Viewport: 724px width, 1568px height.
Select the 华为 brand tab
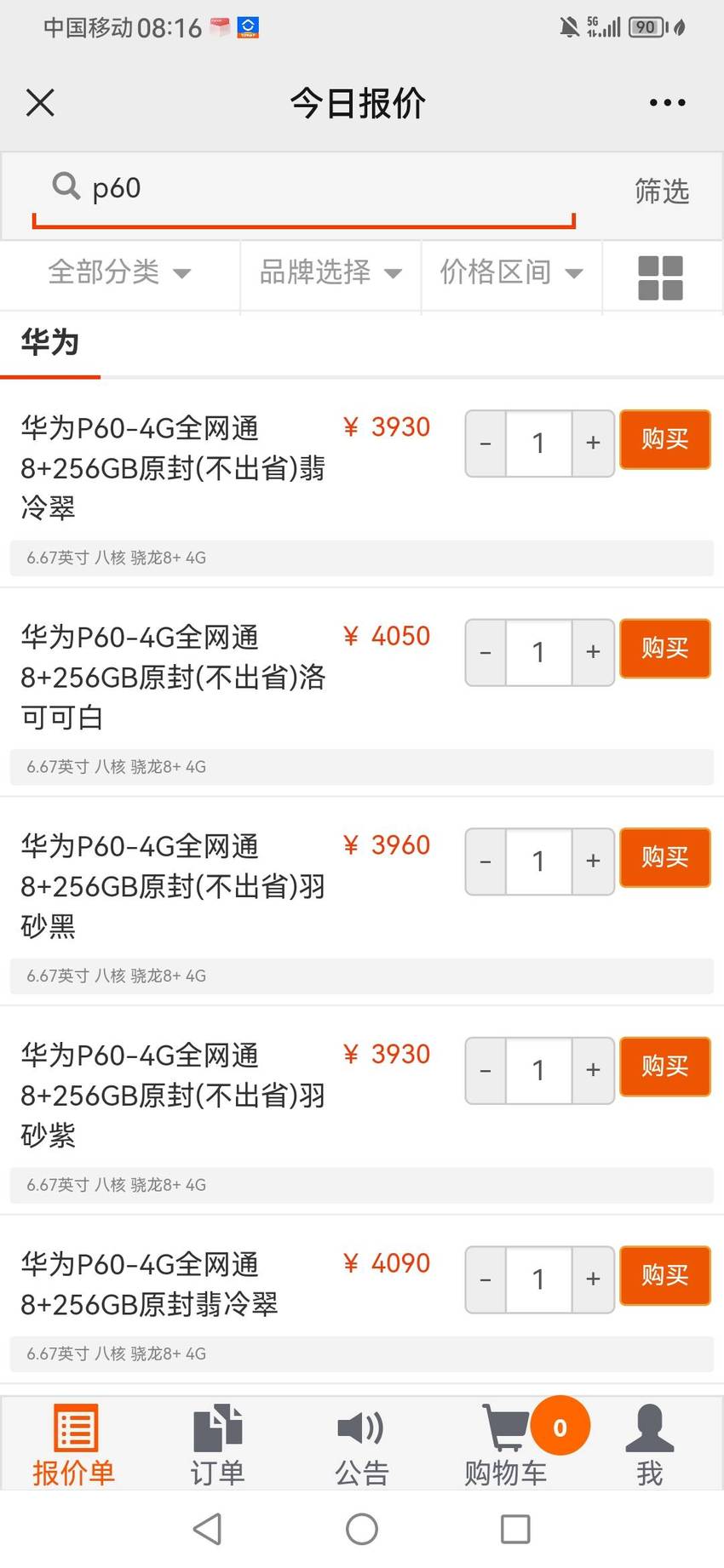pos(50,343)
